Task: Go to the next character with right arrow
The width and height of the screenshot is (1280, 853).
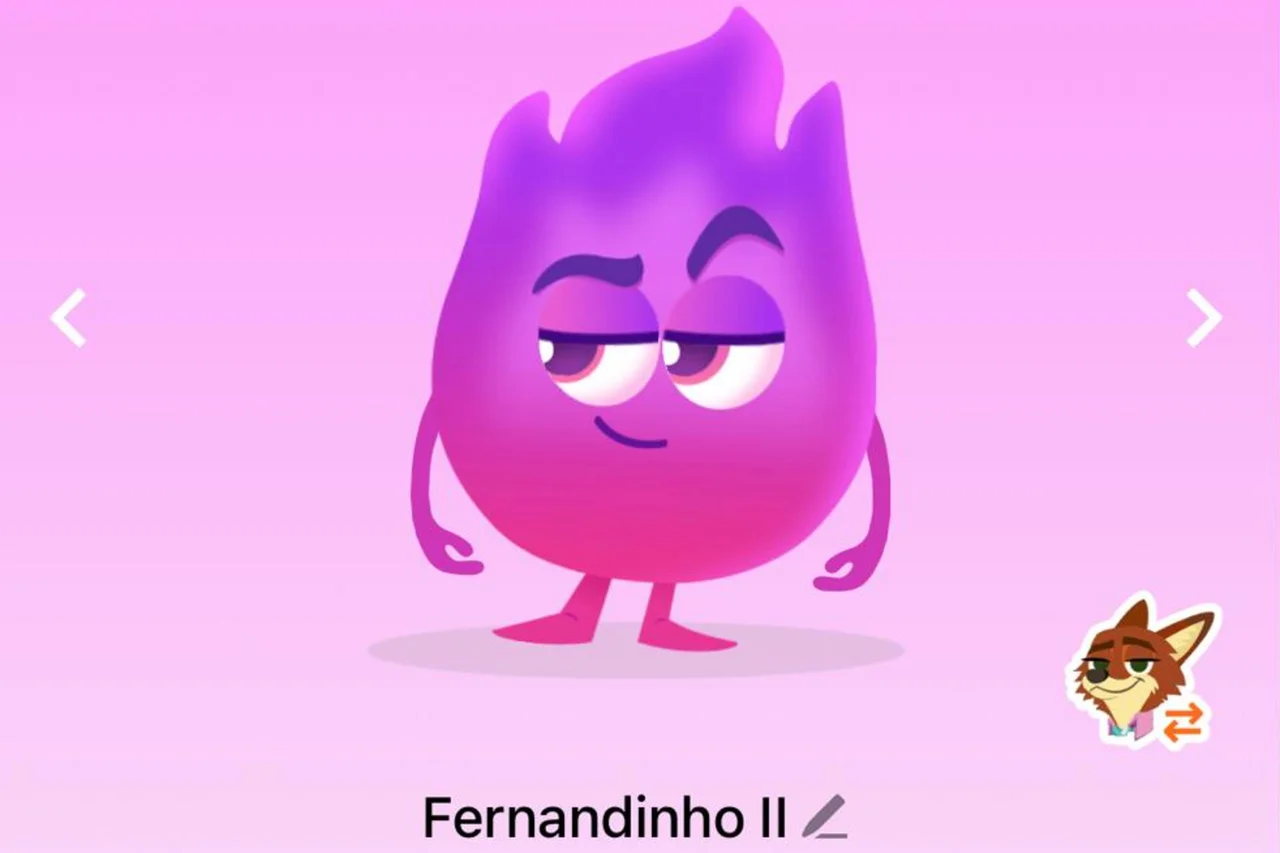Action: pyautogui.click(x=1204, y=318)
